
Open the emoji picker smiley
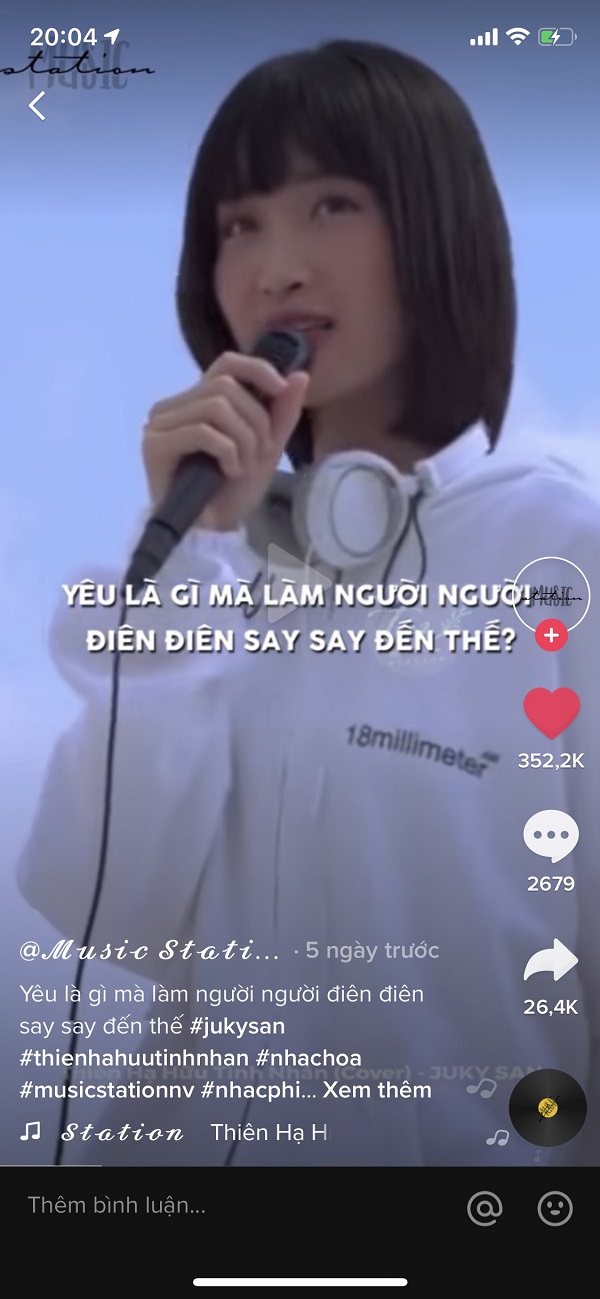pos(555,1208)
